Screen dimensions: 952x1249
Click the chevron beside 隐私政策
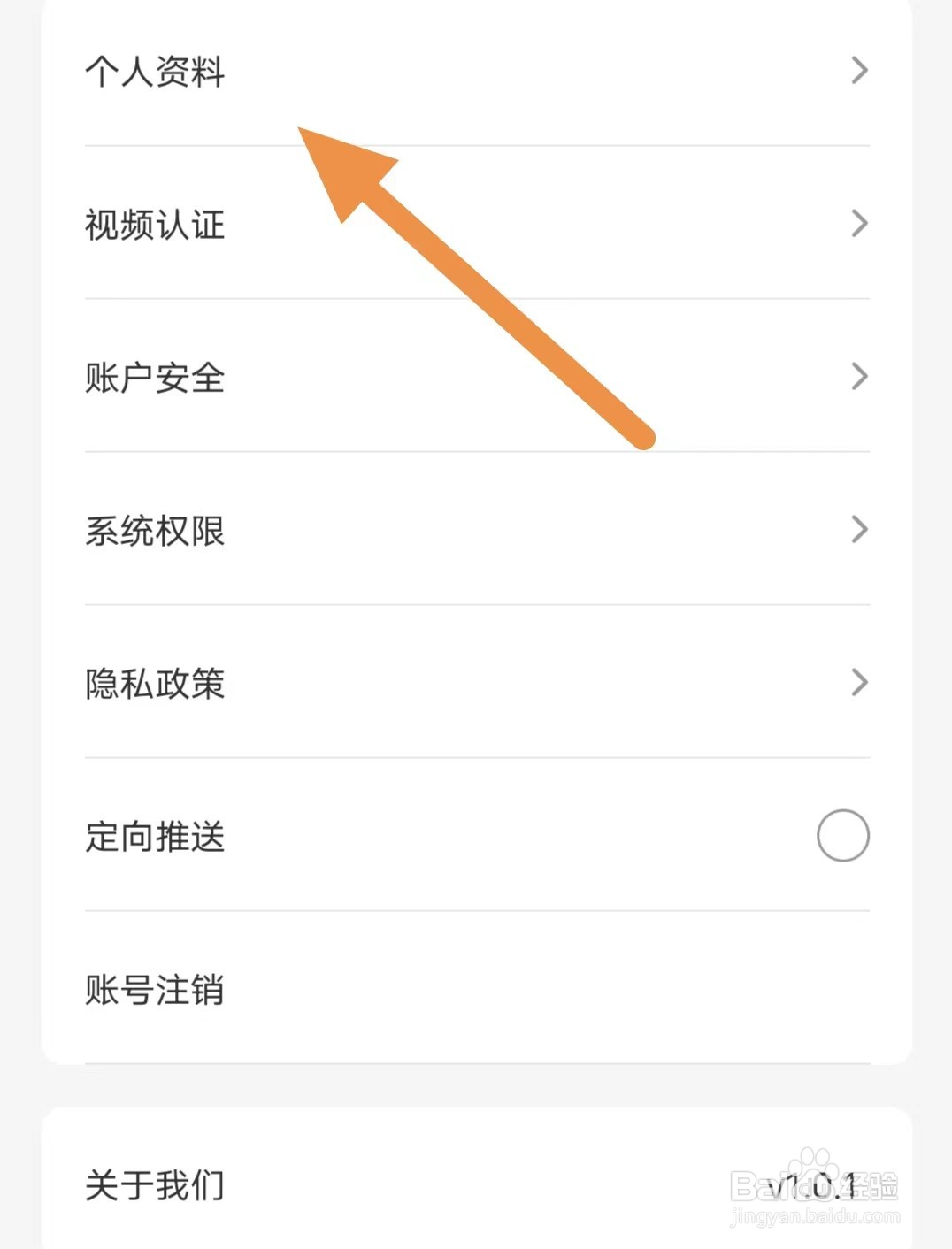[859, 681]
